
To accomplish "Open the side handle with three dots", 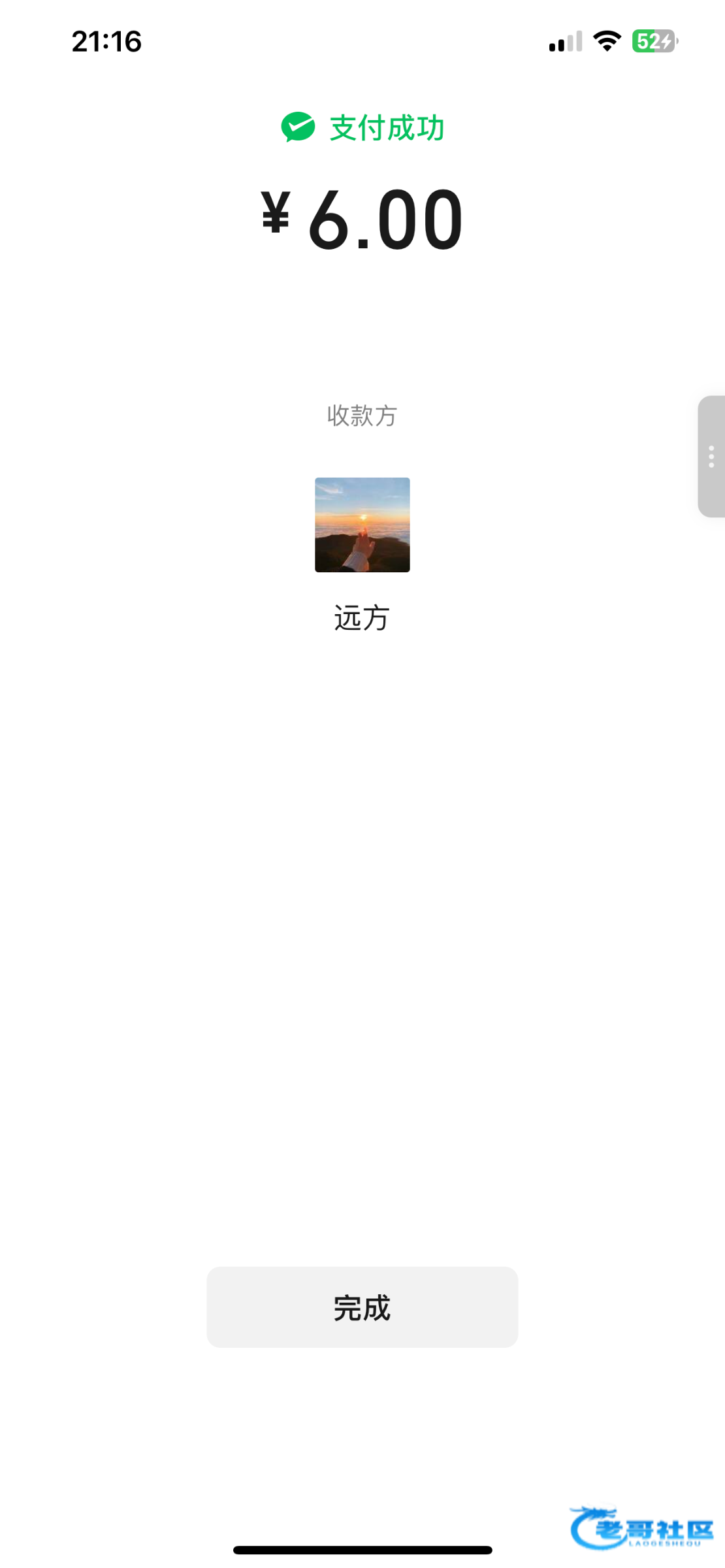I will point(711,457).
